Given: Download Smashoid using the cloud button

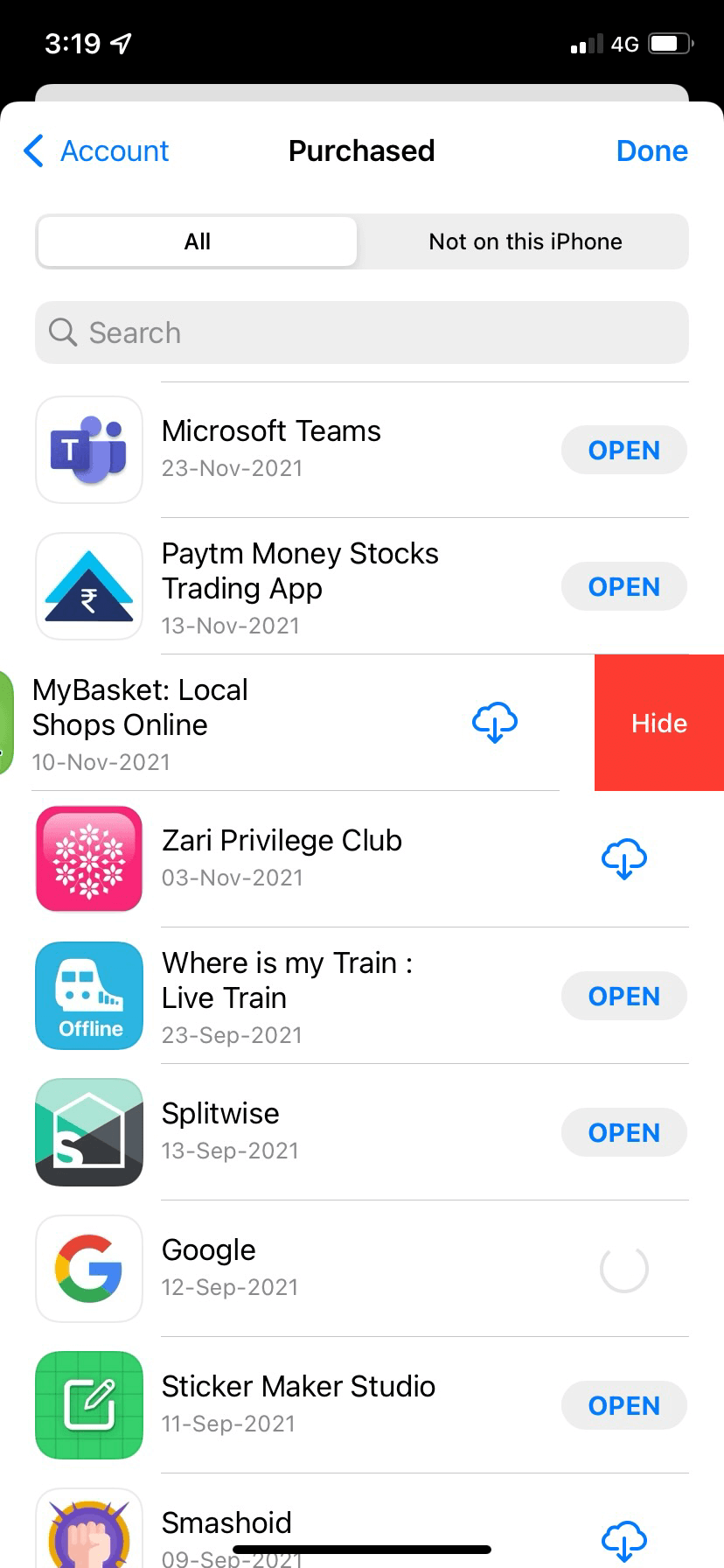Looking at the screenshot, I should [623, 1536].
